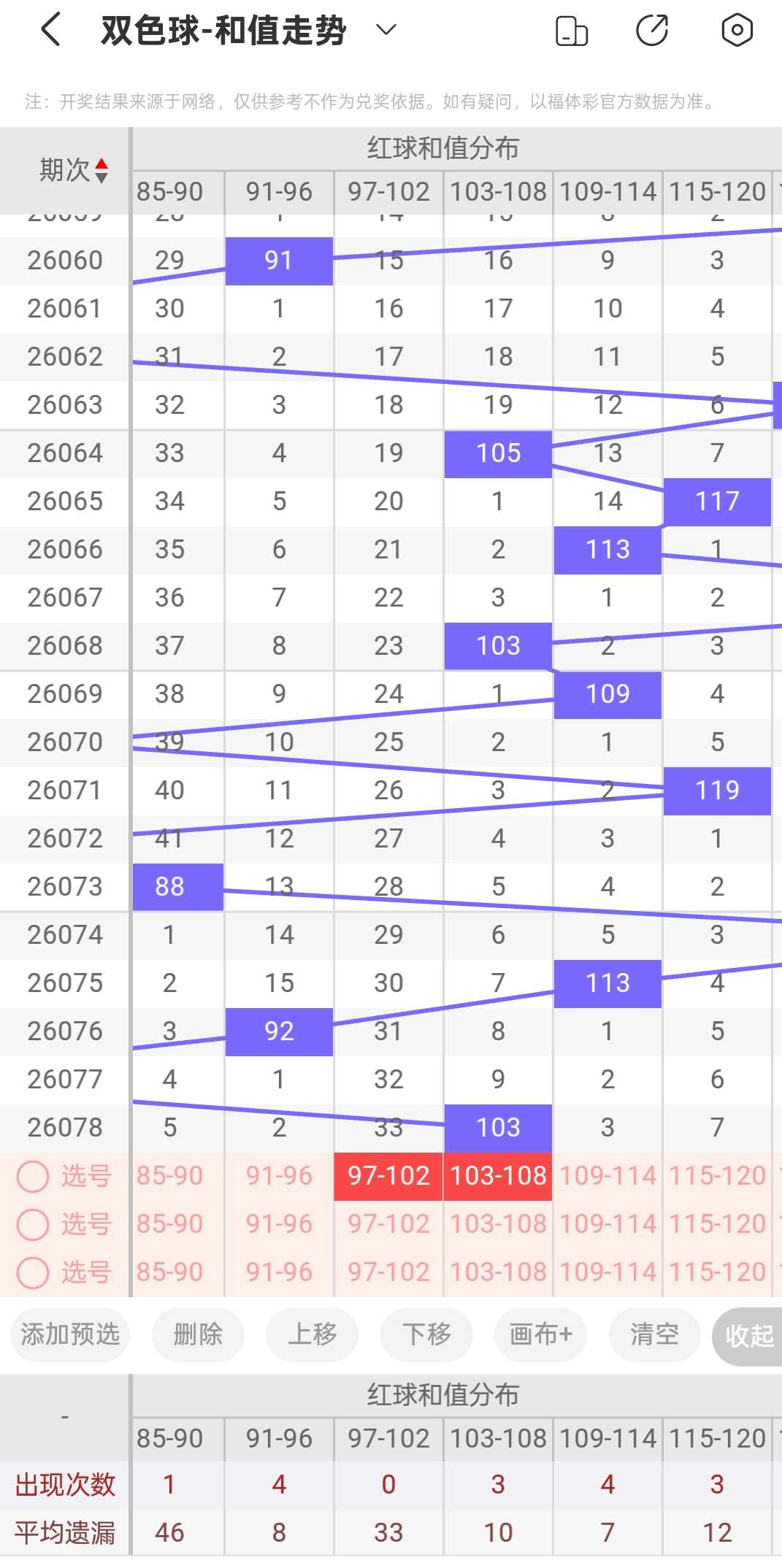The height and width of the screenshot is (1568, 782).
Task: Deselect the highlighted 103-108 range in first row
Action: click(x=498, y=1176)
